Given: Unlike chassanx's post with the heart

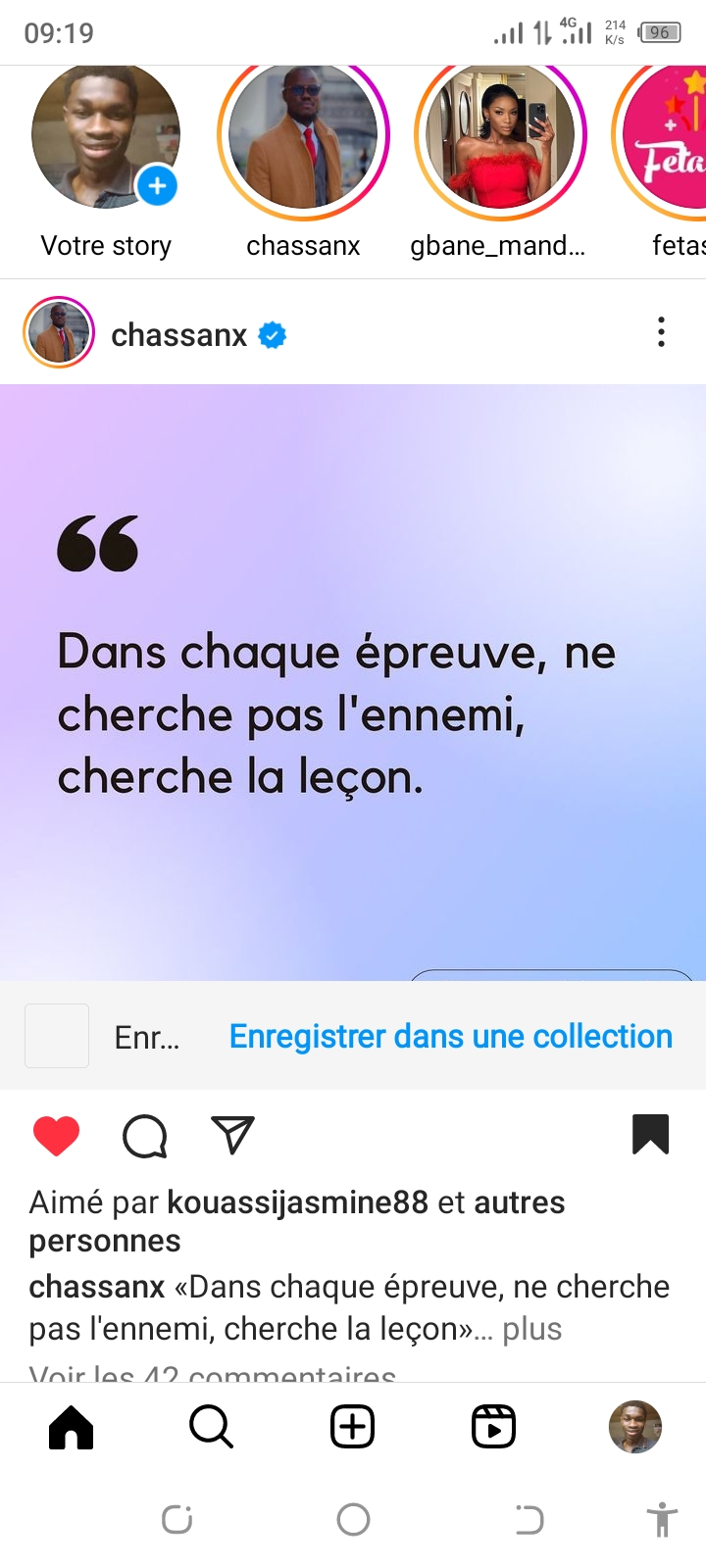Looking at the screenshot, I should click(x=56, y=1136).
